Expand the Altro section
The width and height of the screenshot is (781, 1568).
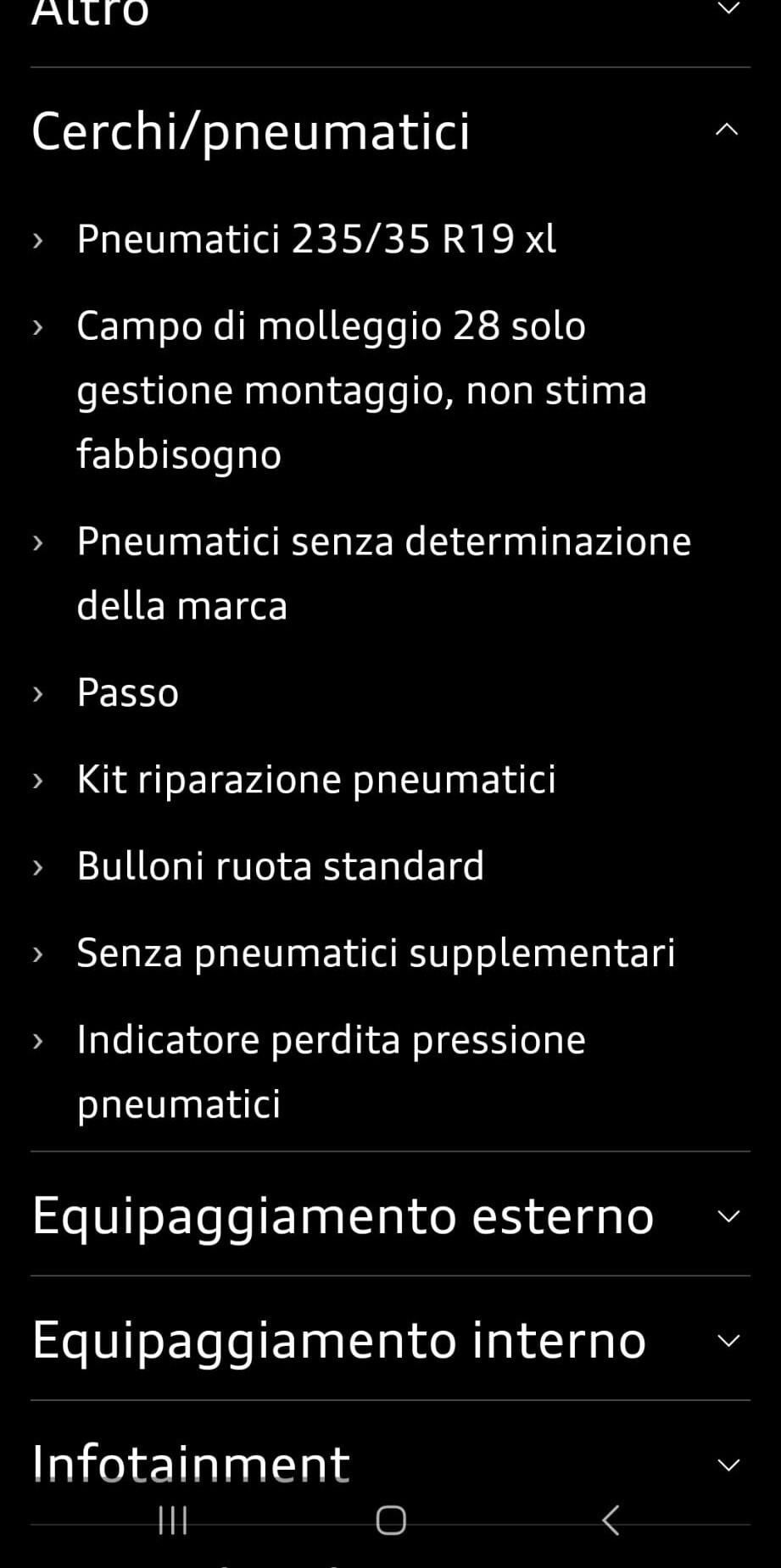(728, 10)
